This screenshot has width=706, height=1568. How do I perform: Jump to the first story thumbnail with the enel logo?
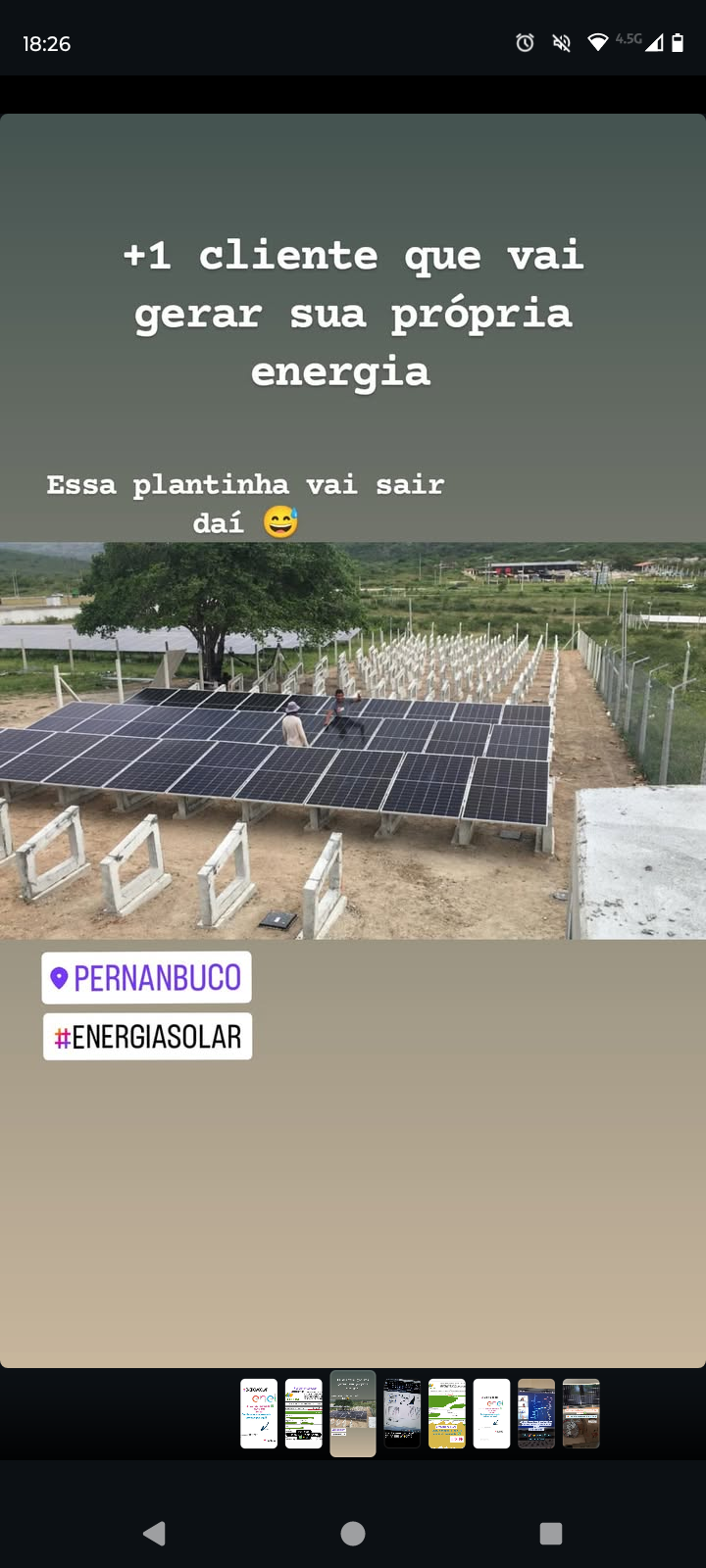pyautogui.click(x=259, y=1413)
